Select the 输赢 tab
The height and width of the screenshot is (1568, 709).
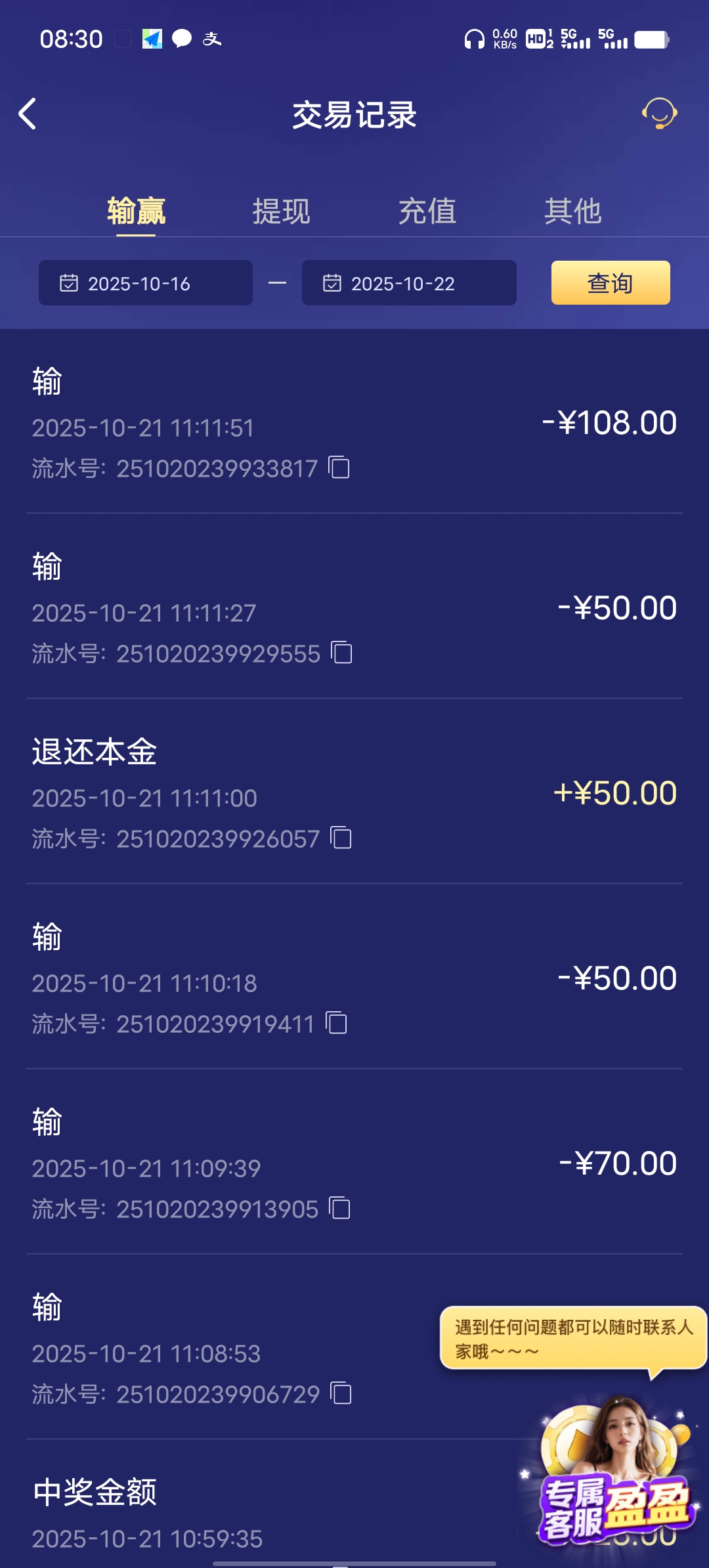point(136,211)
